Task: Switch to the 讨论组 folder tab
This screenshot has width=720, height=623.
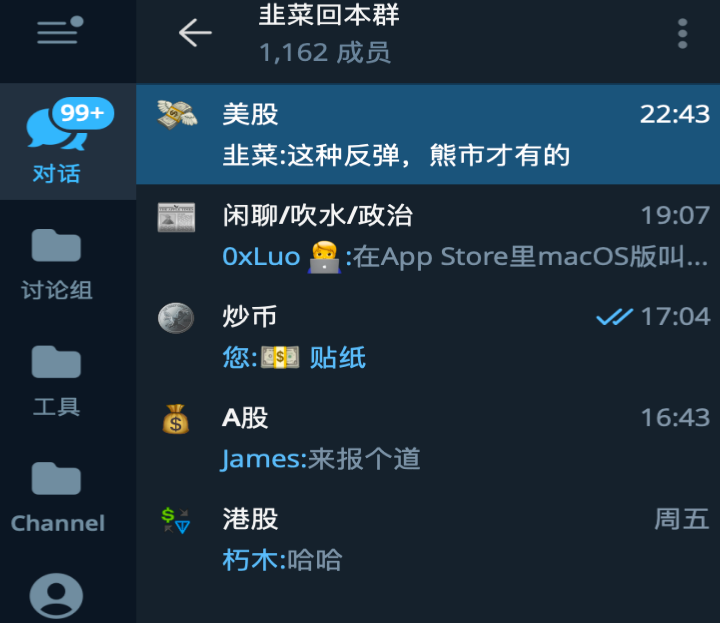Action: coord(57,264)
